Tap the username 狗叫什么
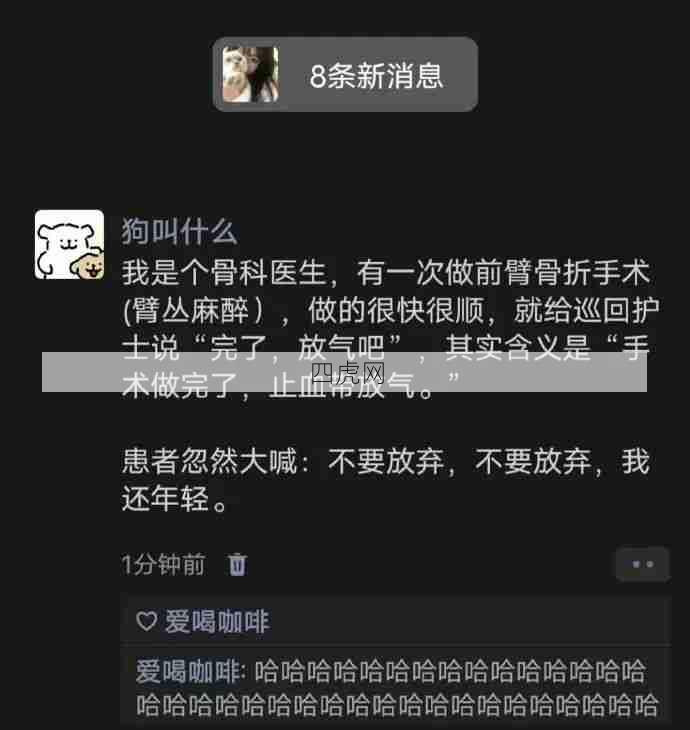Image resolution: width=690 pixels, height=730 pixels. [x=179, y=231]
